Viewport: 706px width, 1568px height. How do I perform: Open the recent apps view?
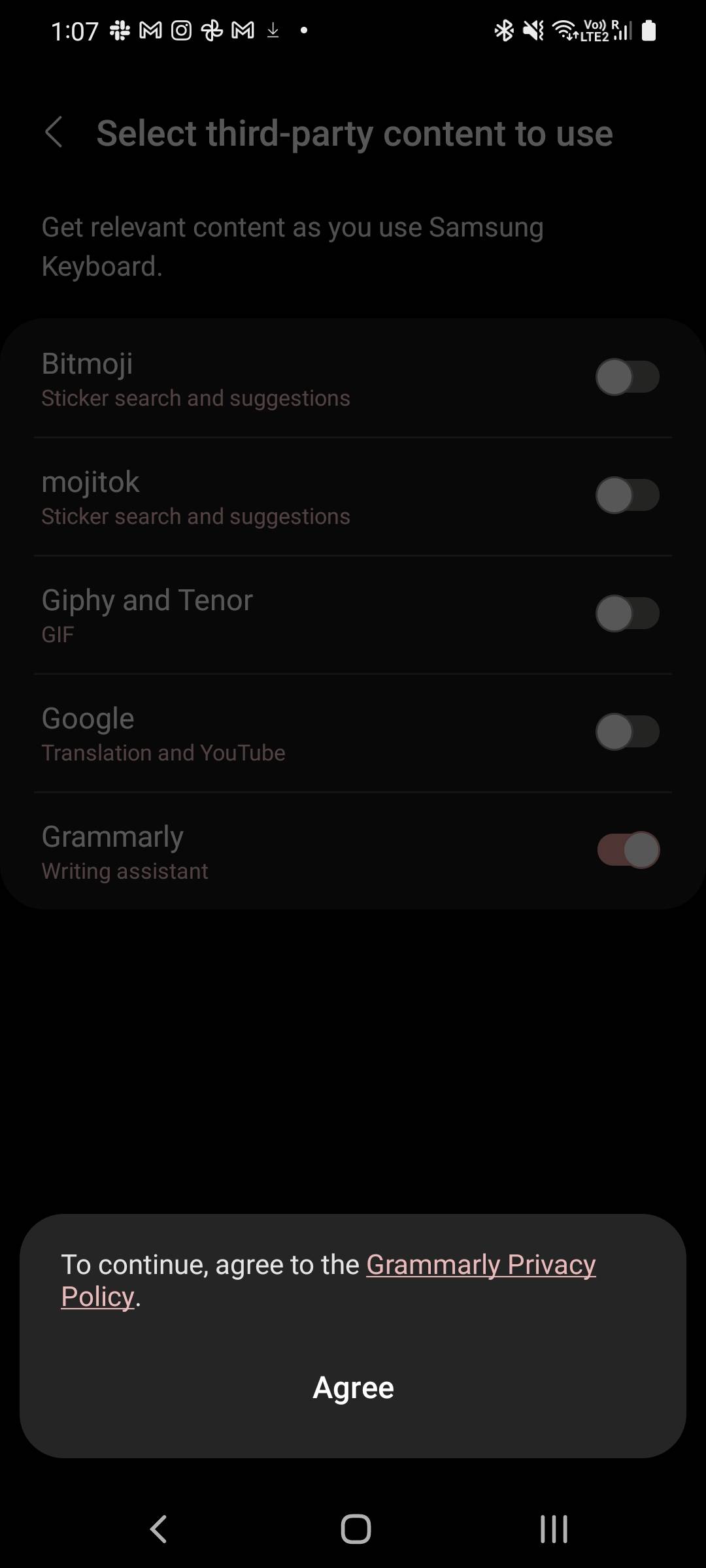point(554,1529)
